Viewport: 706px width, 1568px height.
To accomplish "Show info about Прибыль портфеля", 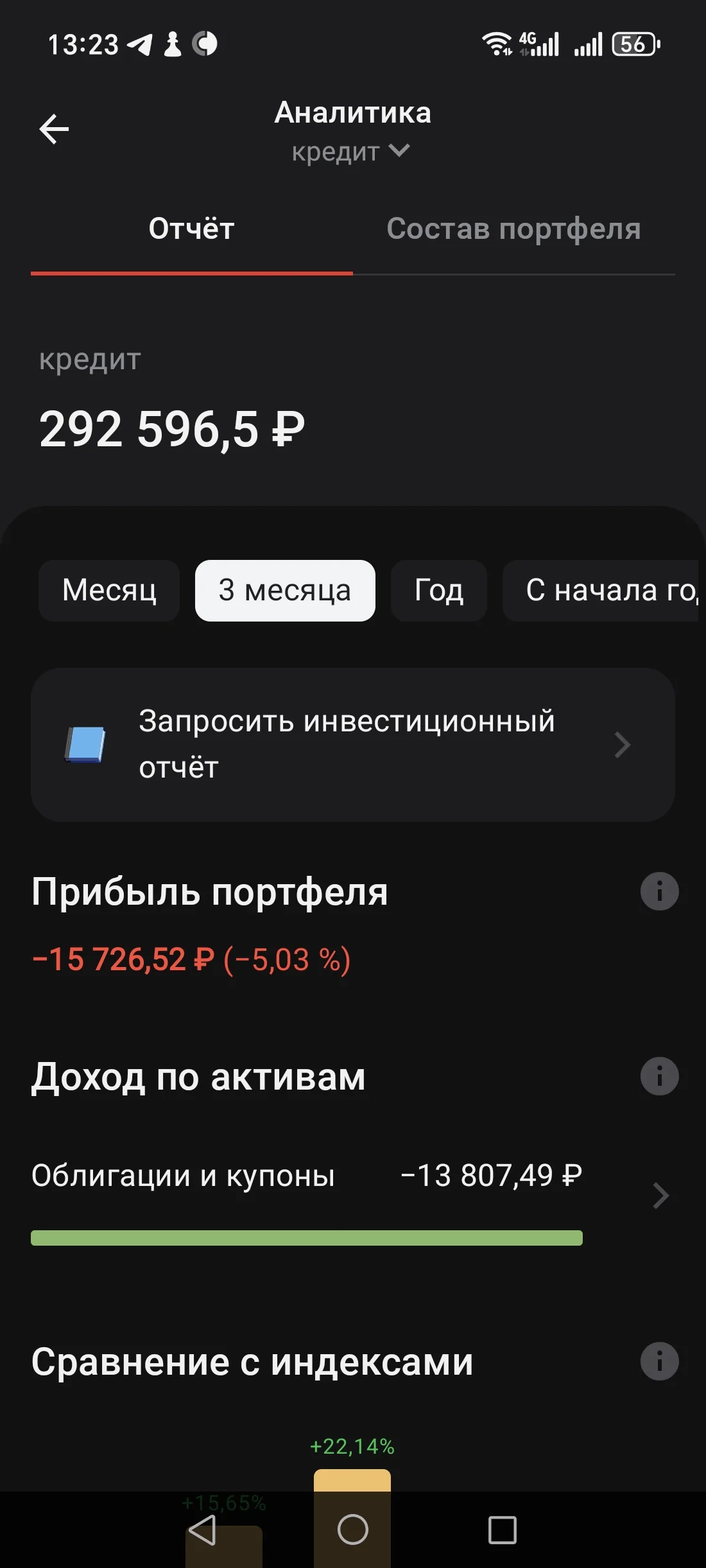I will click(x=659, y=891).
